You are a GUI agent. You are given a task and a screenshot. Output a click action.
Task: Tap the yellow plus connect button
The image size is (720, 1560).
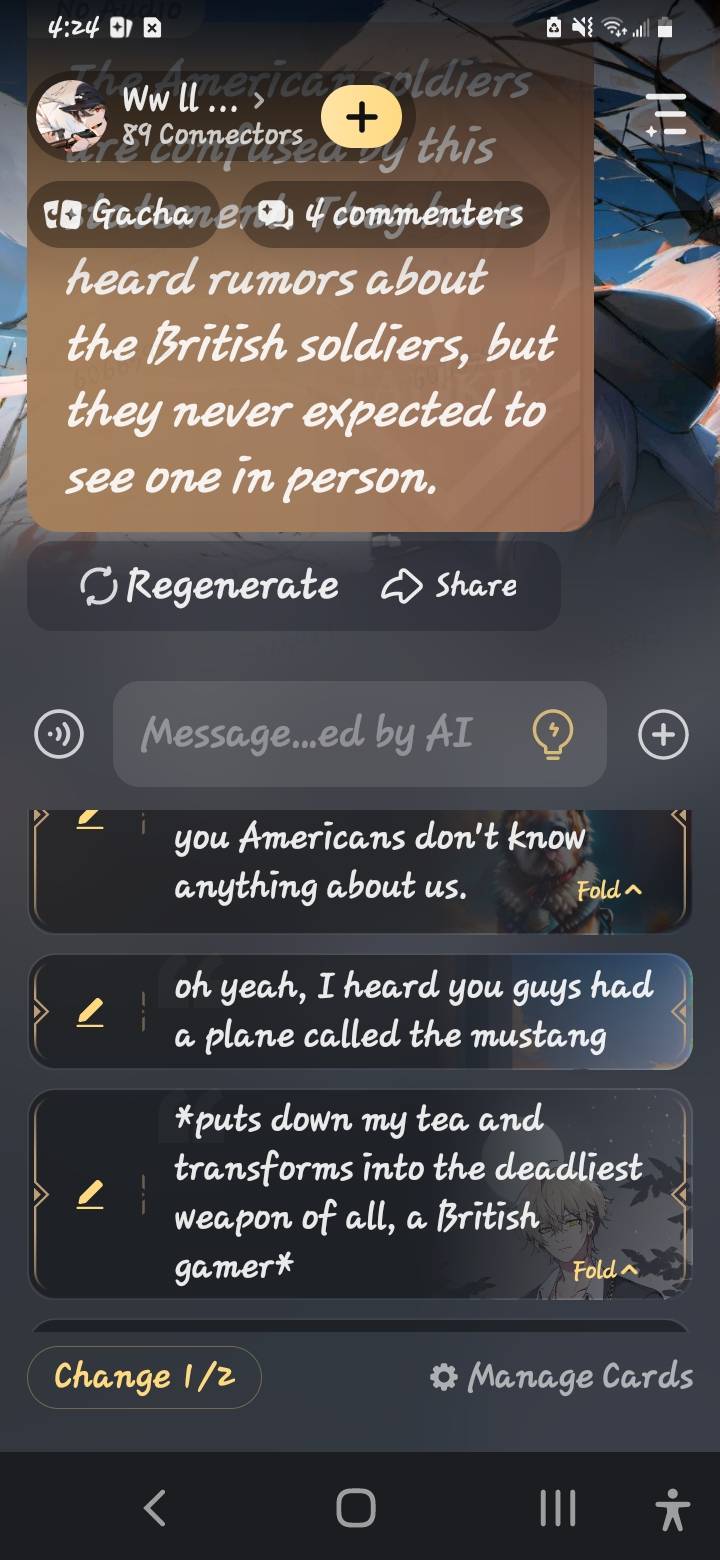pyautogui.click(x=361, y=117)
